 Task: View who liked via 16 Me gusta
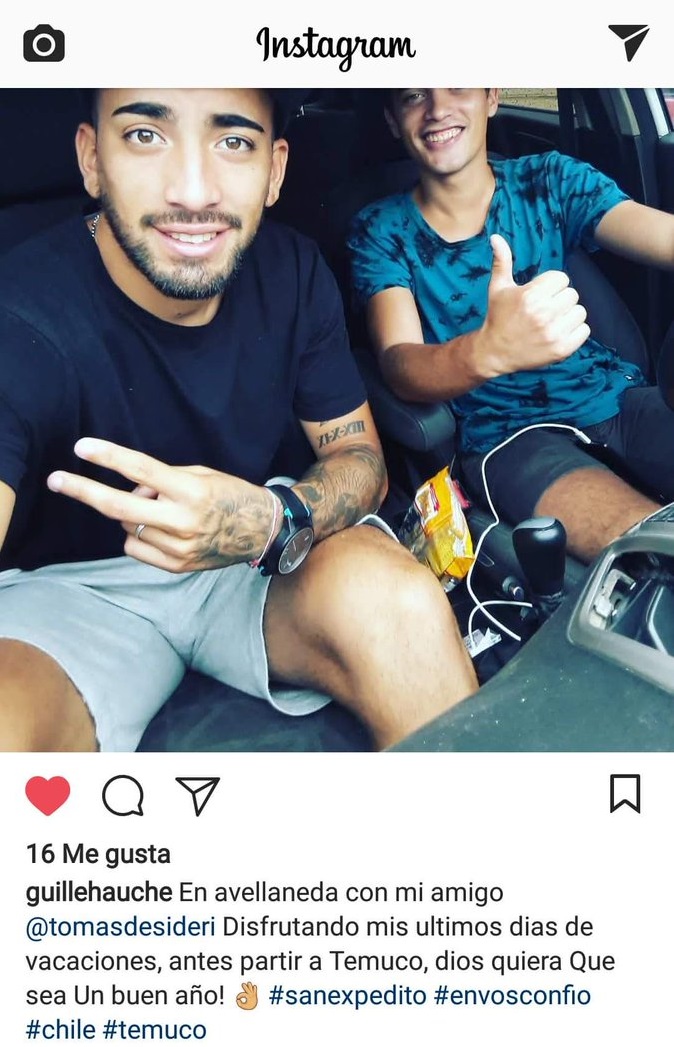98,854
